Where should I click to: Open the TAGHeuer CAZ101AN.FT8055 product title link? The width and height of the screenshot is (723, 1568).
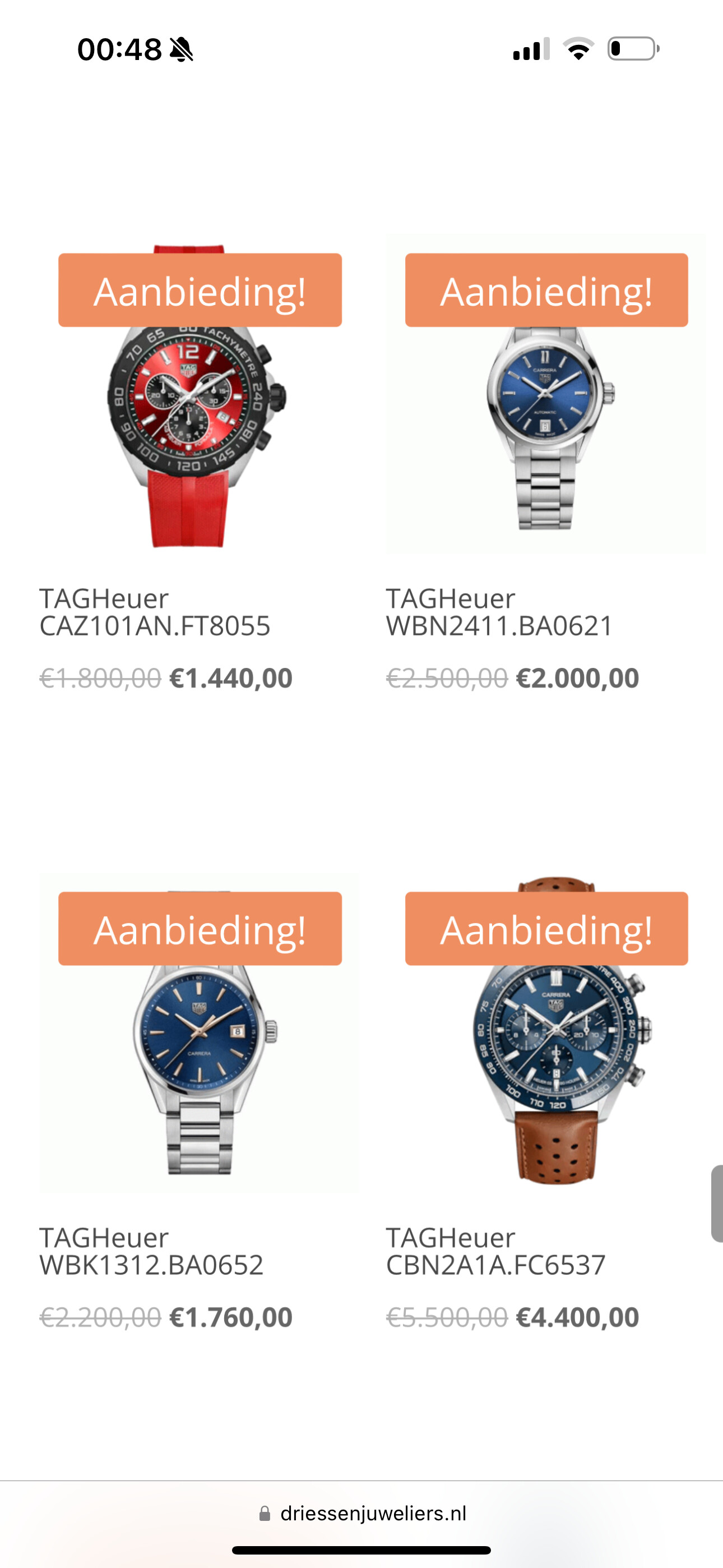[x=155, y=612]
